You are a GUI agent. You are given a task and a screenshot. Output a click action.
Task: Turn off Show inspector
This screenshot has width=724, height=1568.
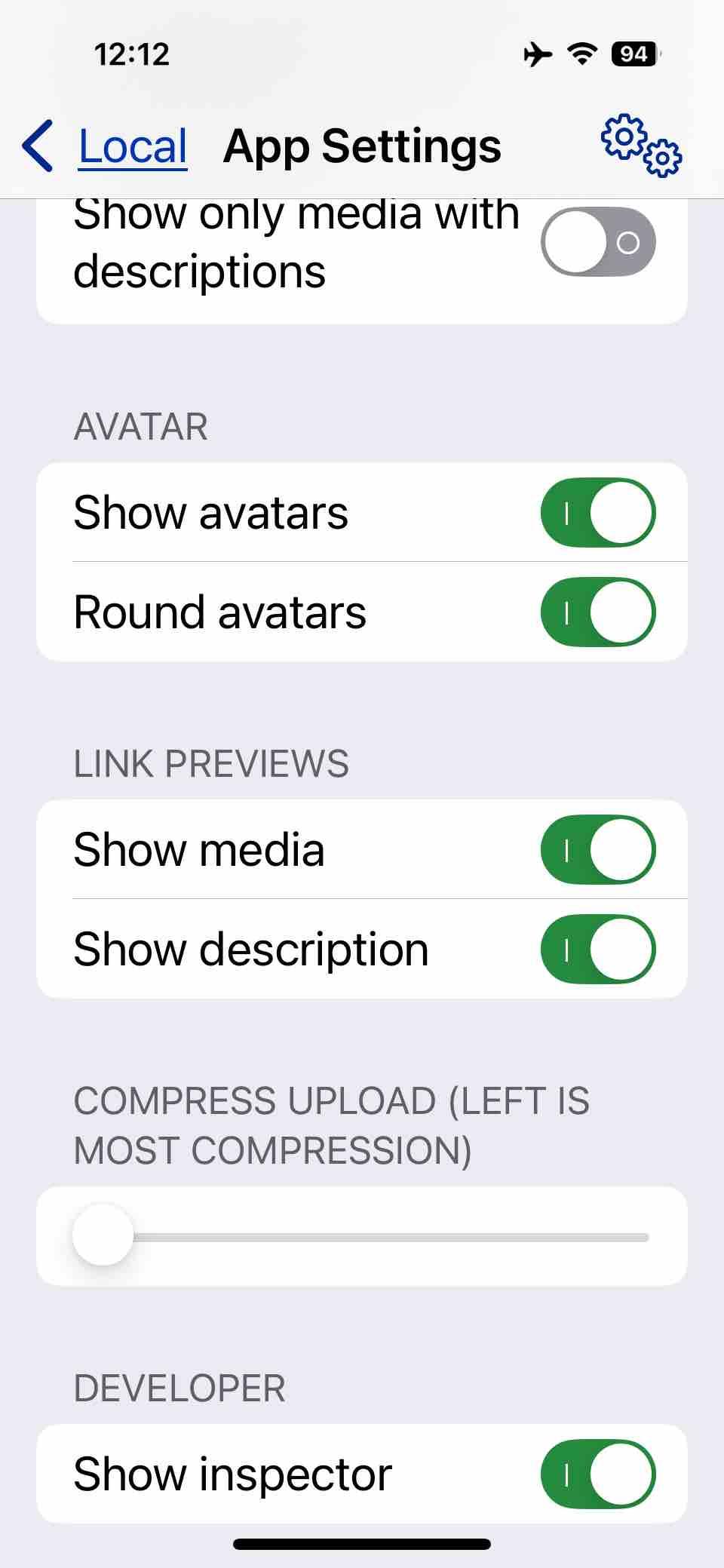[x=598, y=1474]
